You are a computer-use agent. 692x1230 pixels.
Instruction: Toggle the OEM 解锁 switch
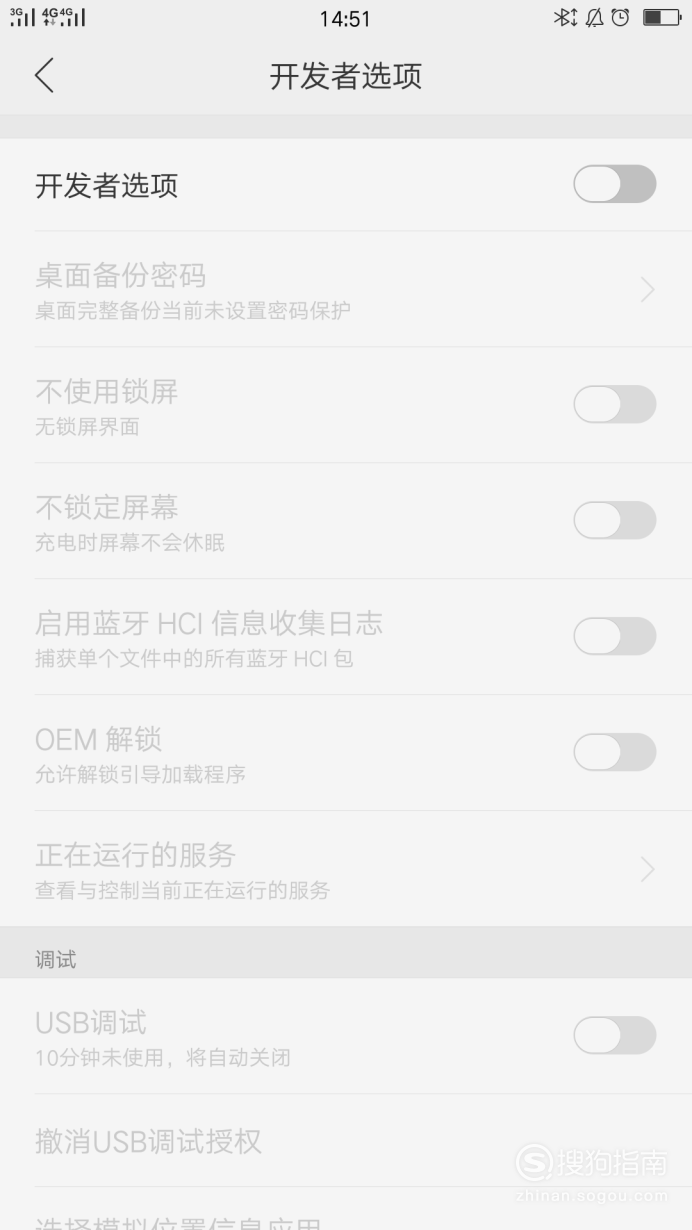coord(615,752)
